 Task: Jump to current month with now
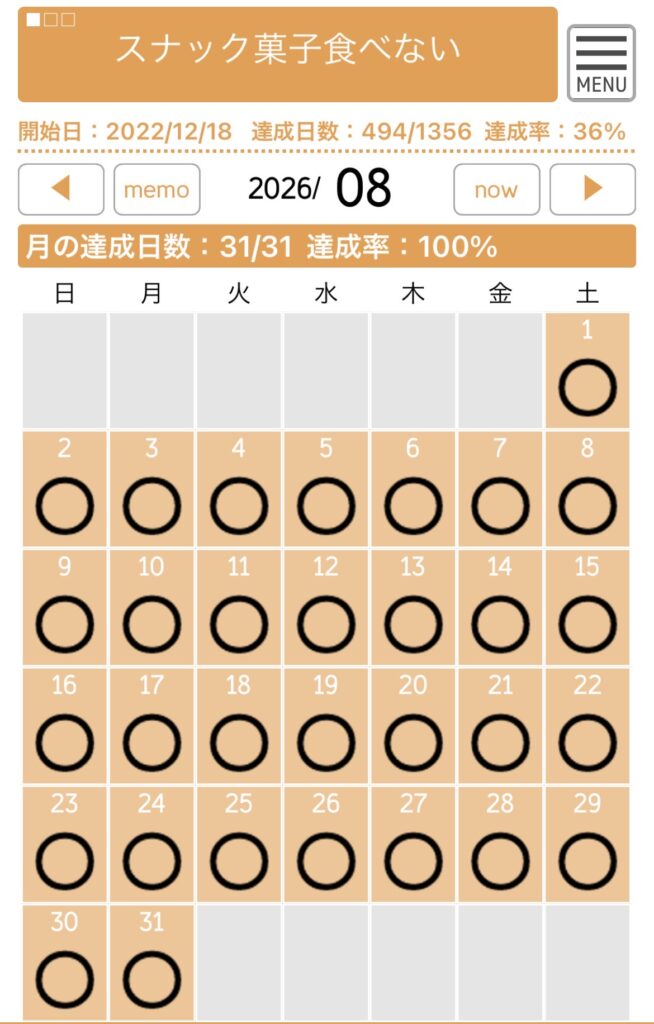click(x=497, y=189)
